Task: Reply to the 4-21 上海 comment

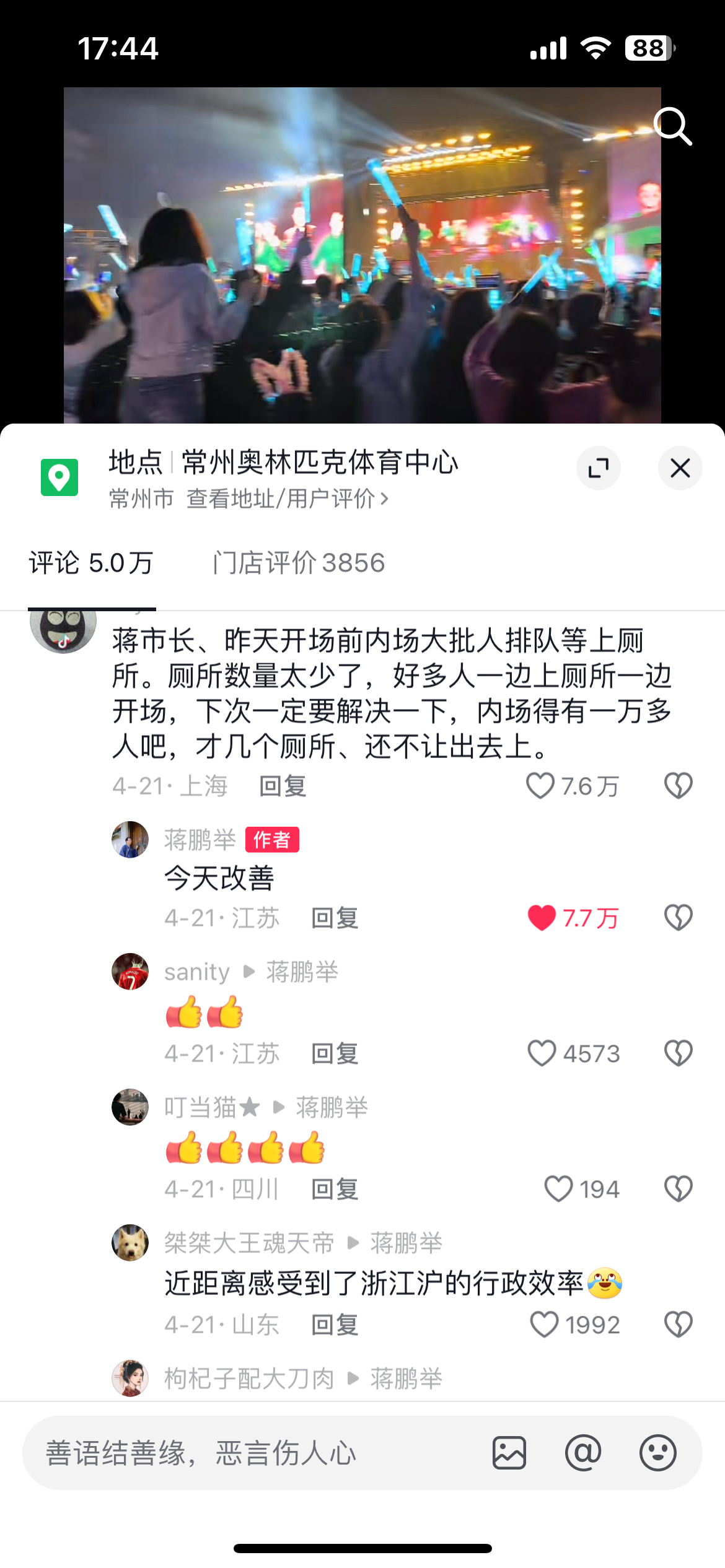Action: coord(283,786)
